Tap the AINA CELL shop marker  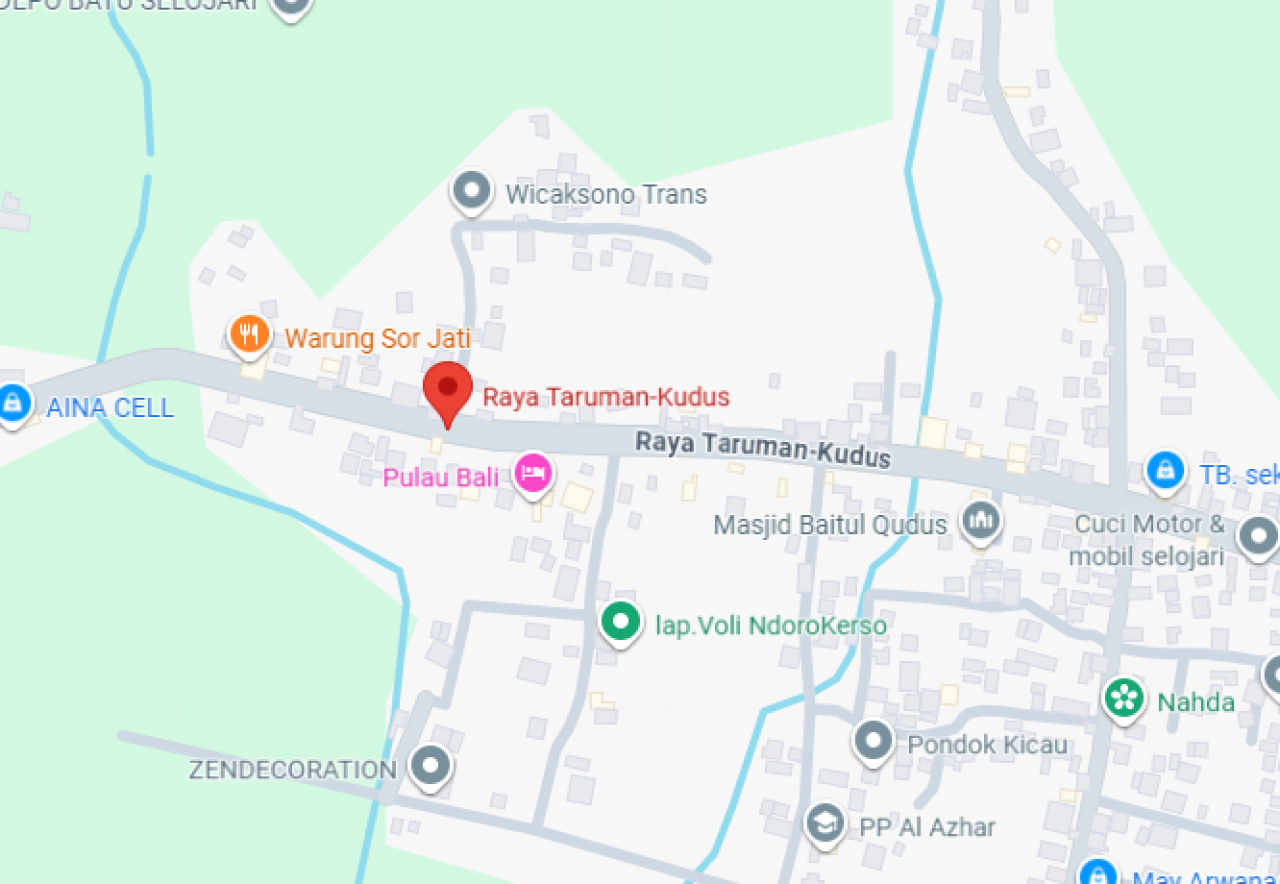click(13, 403)
